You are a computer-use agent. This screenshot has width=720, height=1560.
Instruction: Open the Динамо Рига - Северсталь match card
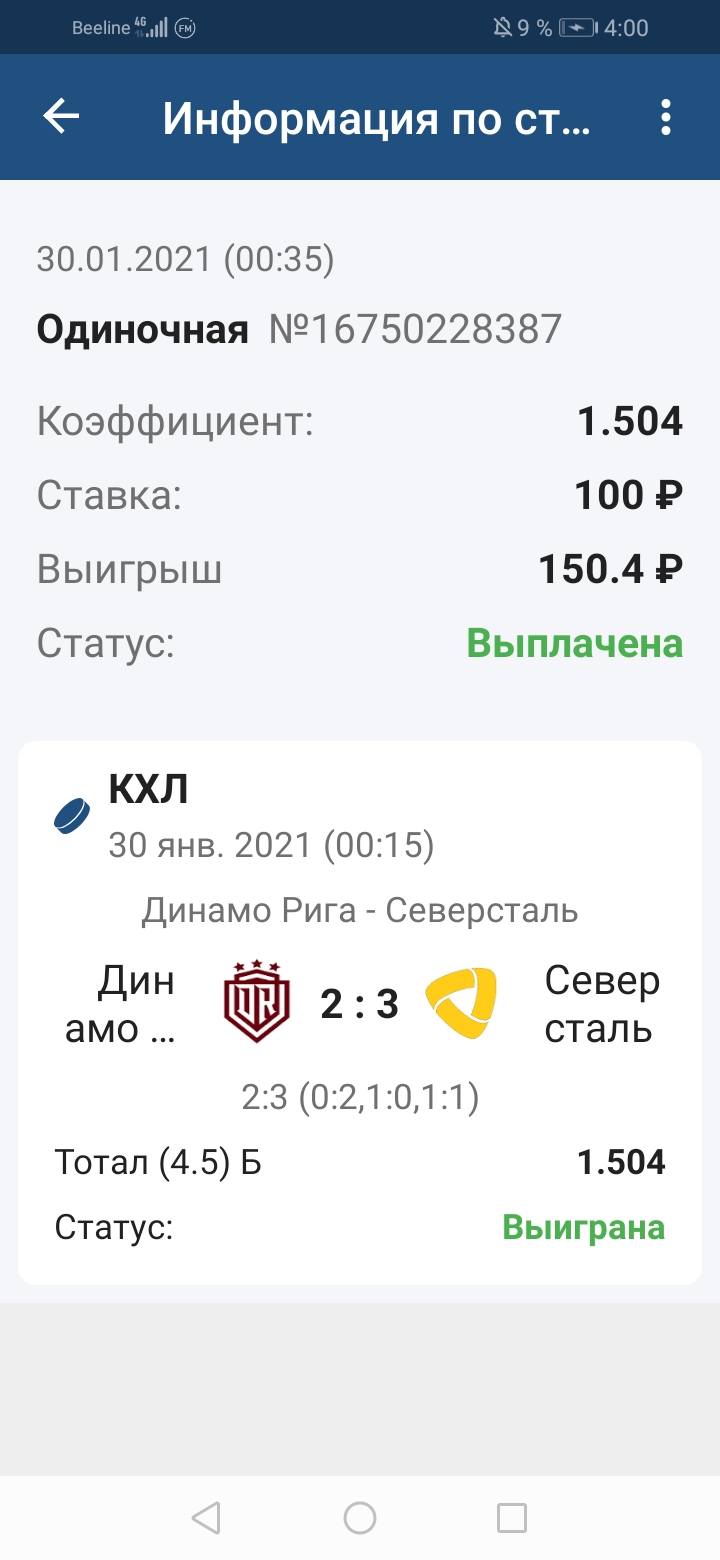coord(360,1010)
